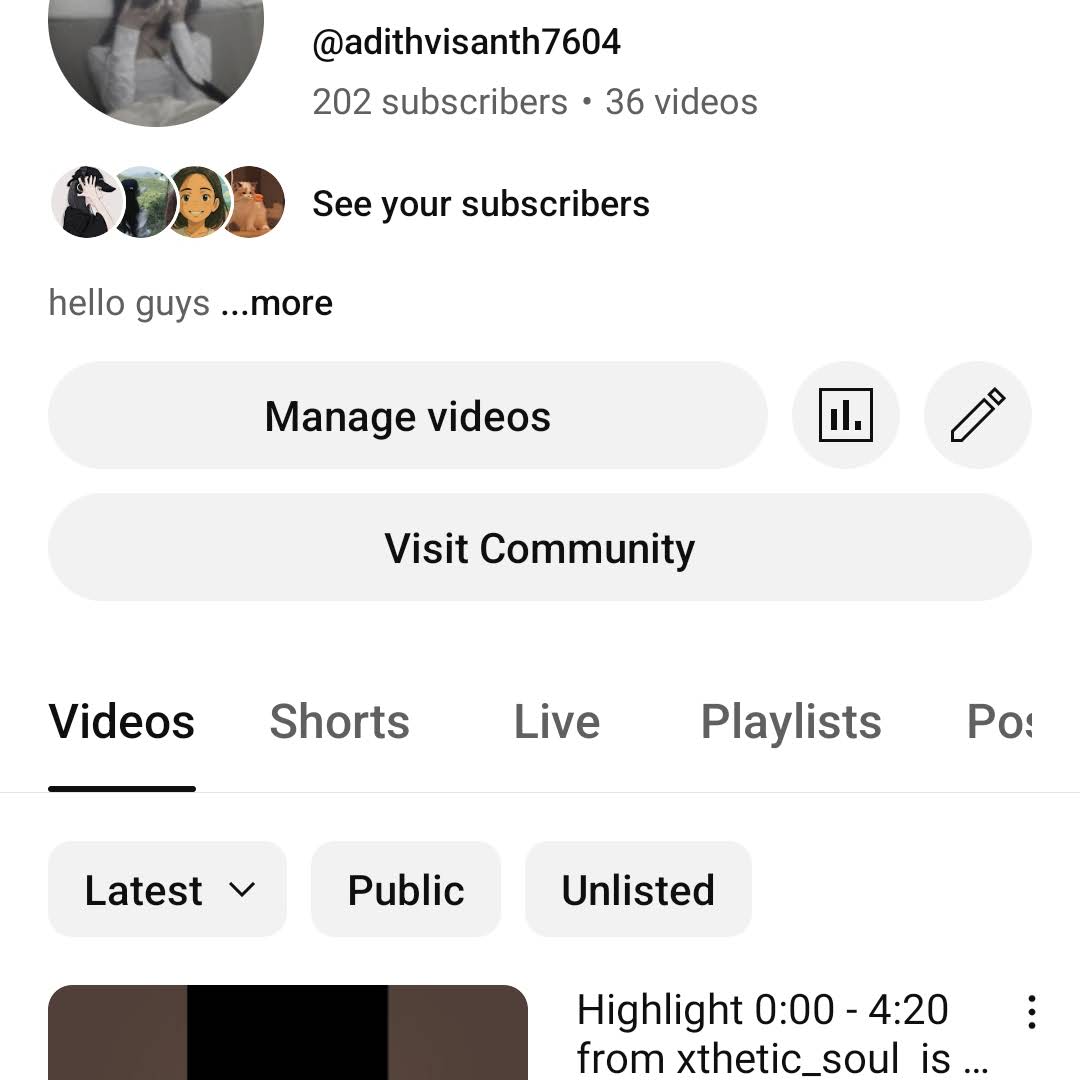
Task: Open options menu for Highlight video
Action: pos(1031,1013)
